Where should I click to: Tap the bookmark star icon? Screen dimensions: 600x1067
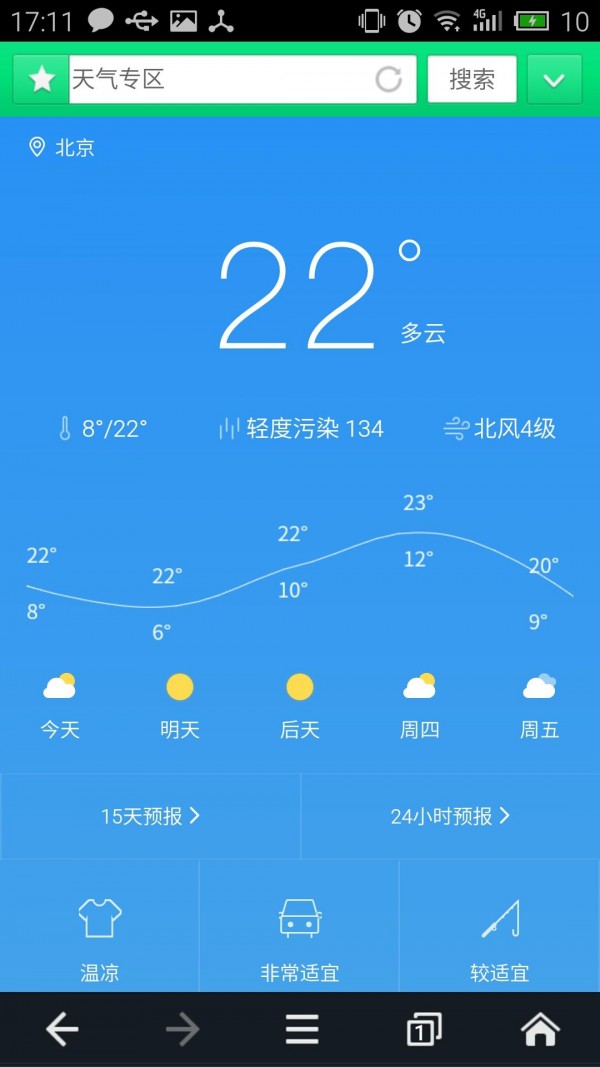click(41, 80)
